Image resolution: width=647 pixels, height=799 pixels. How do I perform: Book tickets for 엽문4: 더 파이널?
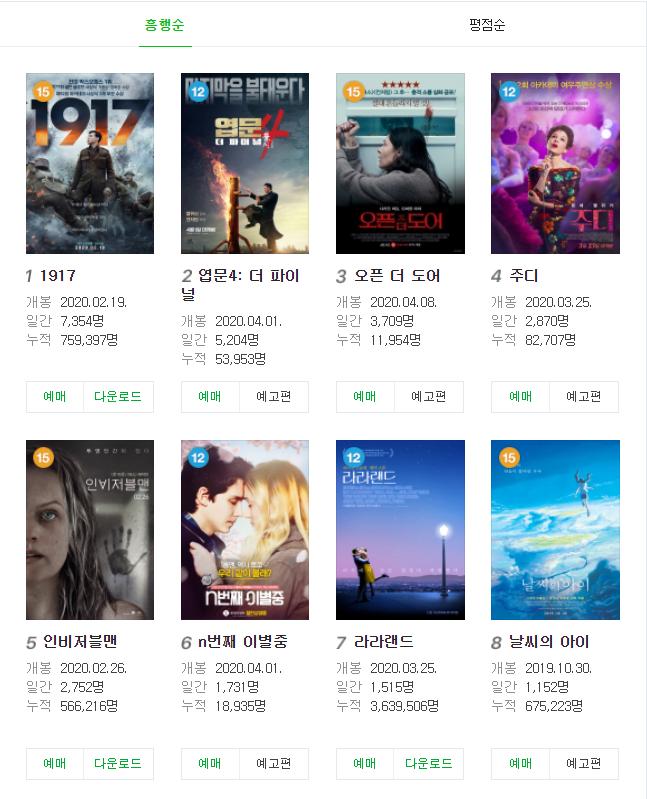tap(210, 396)
